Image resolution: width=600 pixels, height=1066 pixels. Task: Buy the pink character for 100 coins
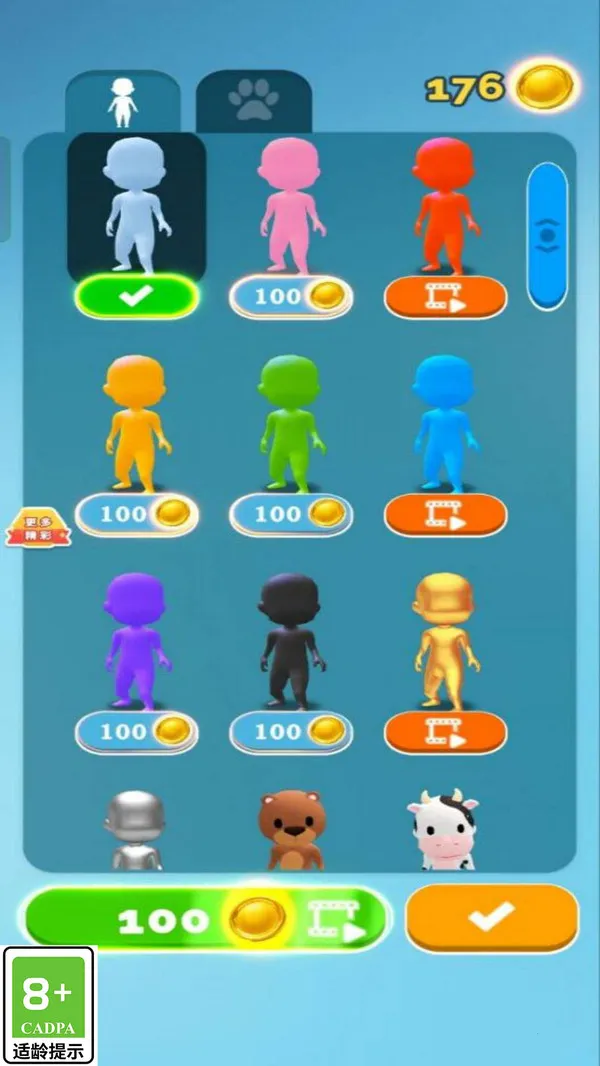tap(291, 297)
